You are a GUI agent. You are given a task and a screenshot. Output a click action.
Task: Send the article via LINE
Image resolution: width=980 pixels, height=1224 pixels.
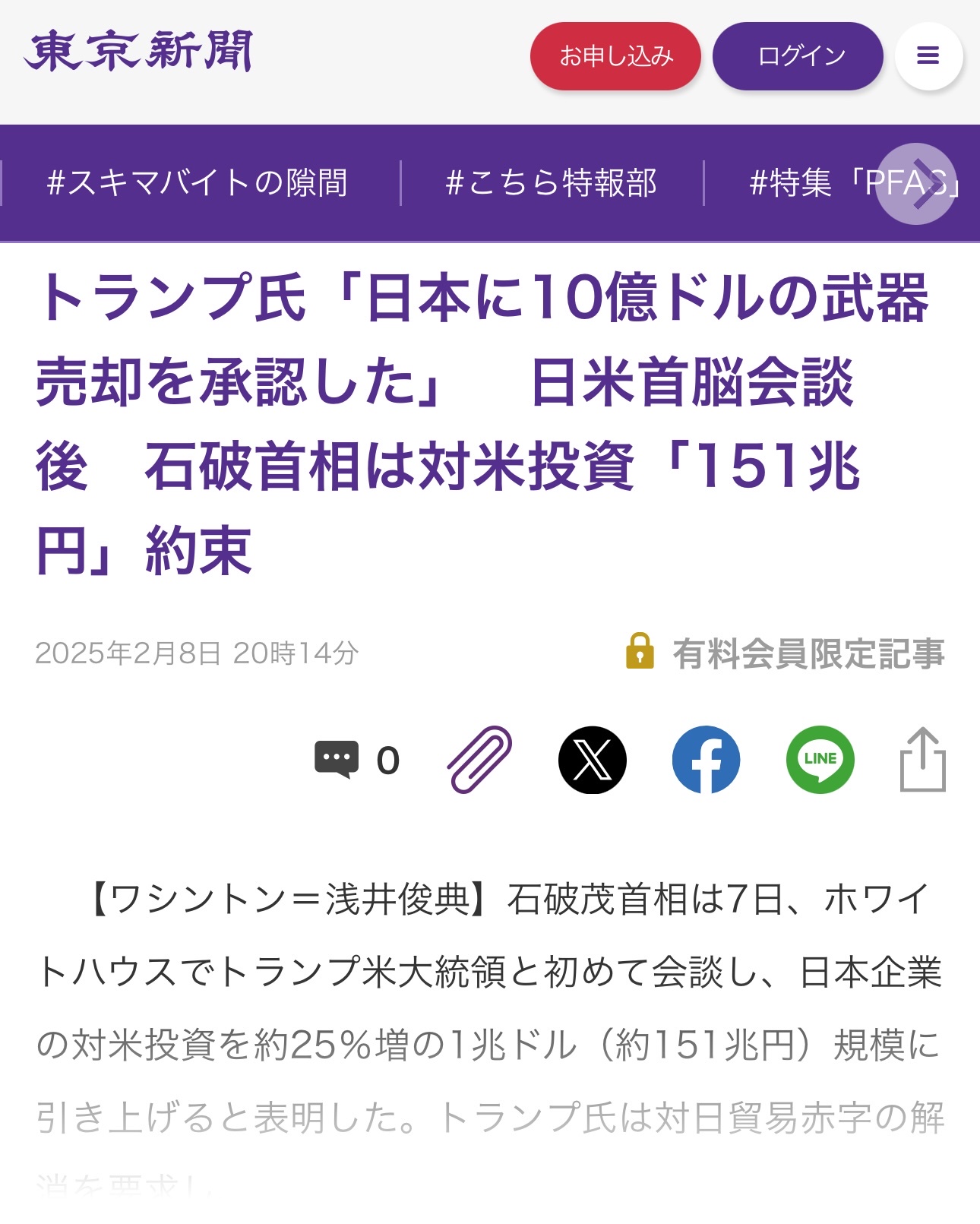coord(820,760)
